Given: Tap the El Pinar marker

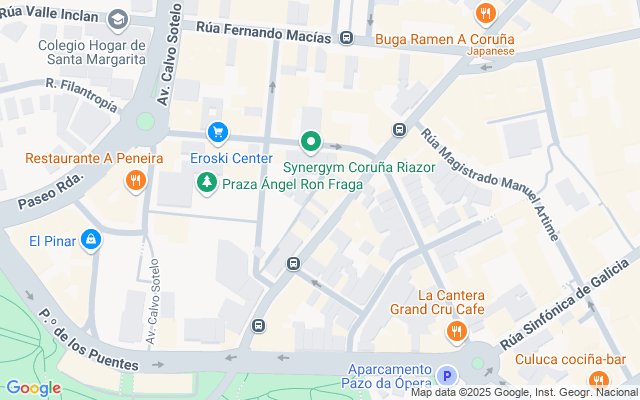Looking at the screenshot, I should tap(91, 239).
